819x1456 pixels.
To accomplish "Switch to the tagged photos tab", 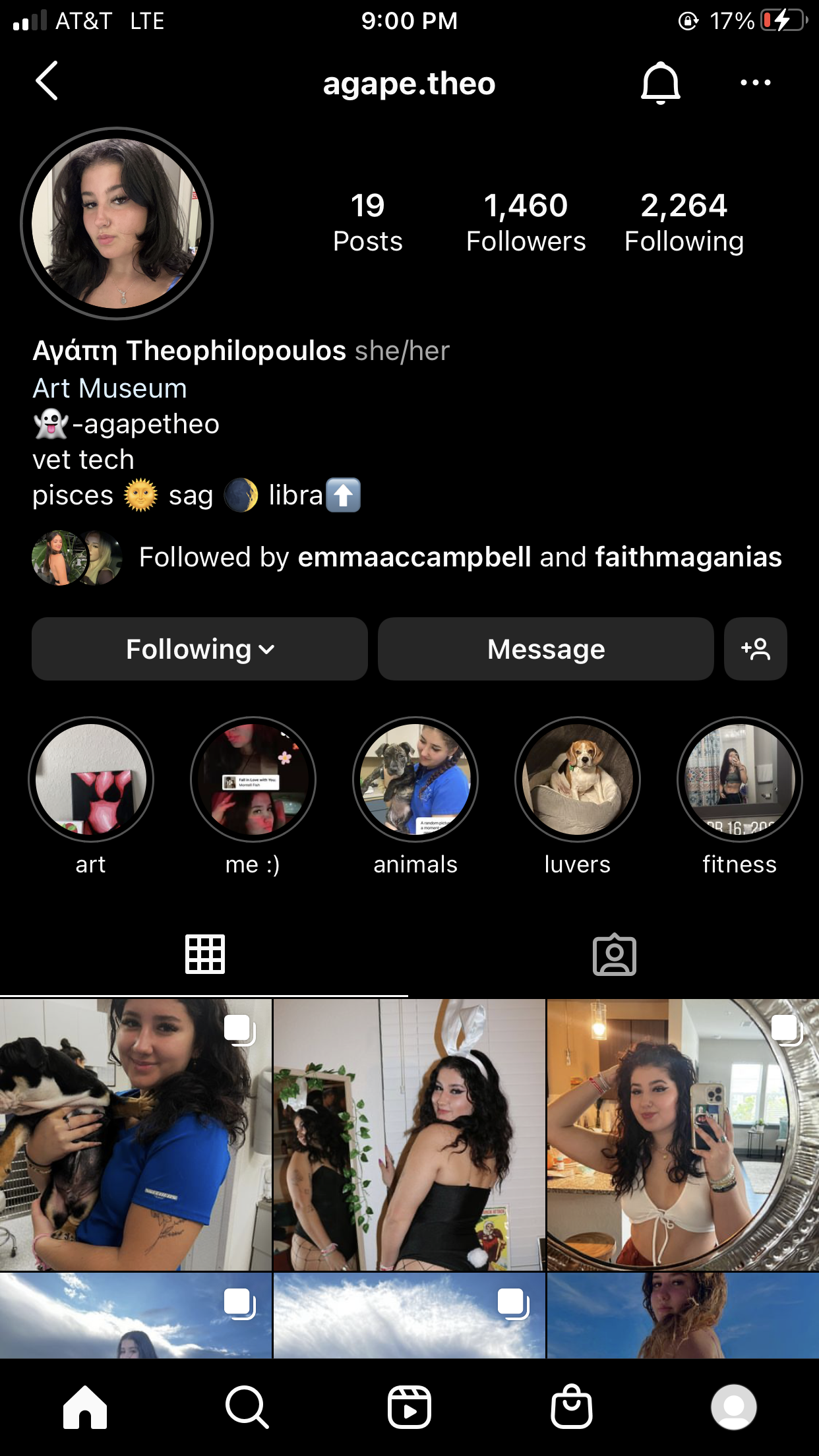I will coord(614,955).
